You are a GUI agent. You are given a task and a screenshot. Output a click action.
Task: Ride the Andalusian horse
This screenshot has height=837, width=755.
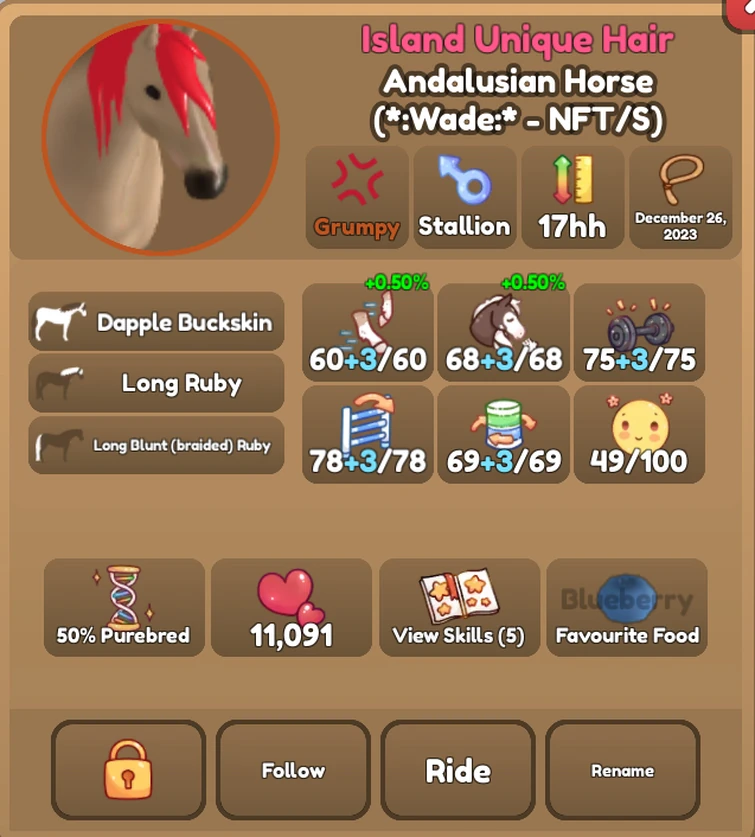point(458,770)
